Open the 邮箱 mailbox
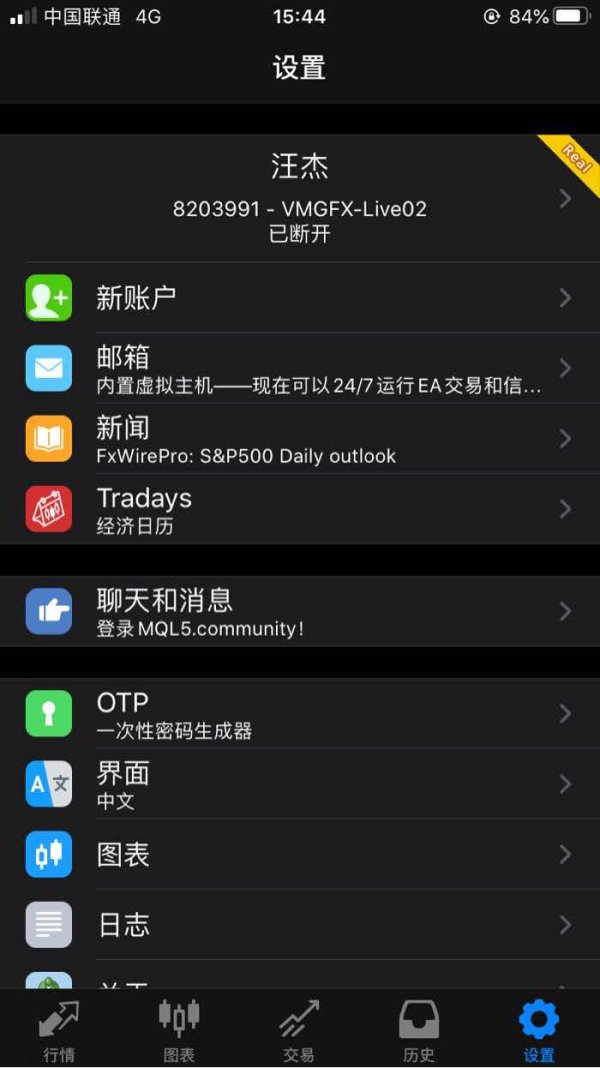 coord(300,368)
